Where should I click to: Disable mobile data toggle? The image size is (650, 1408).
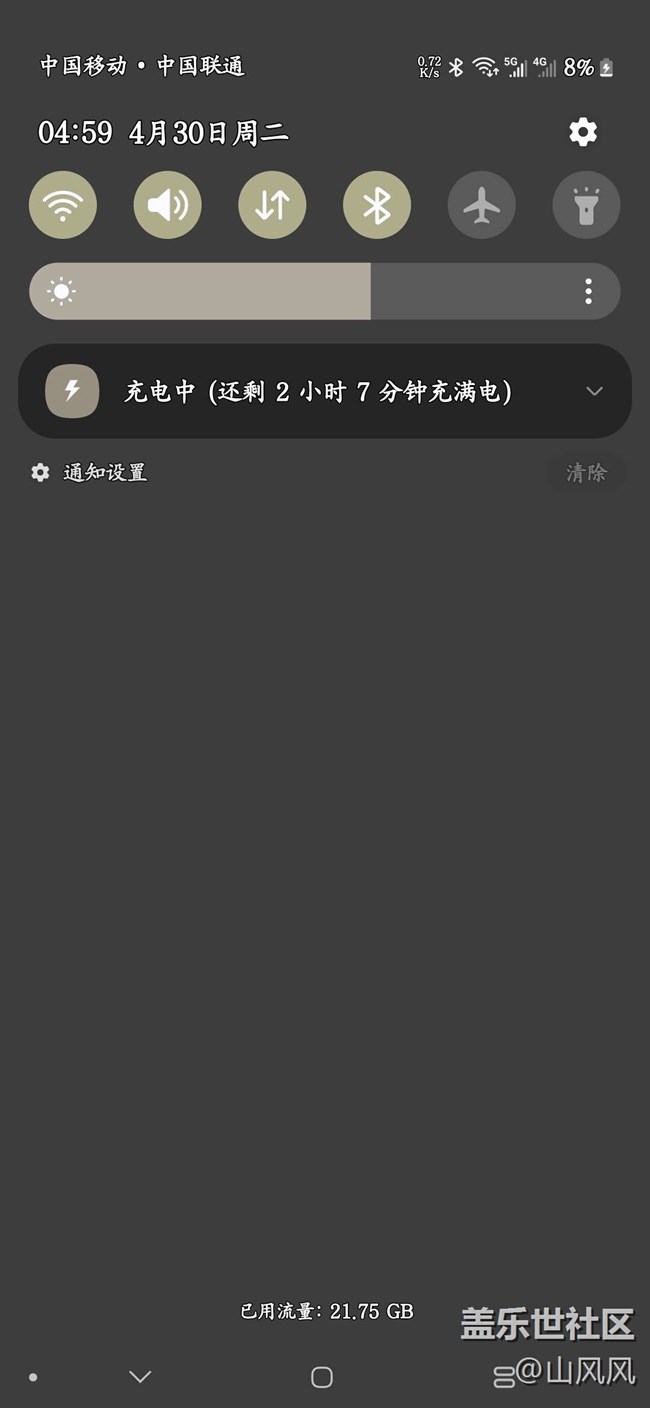[272, 205]
